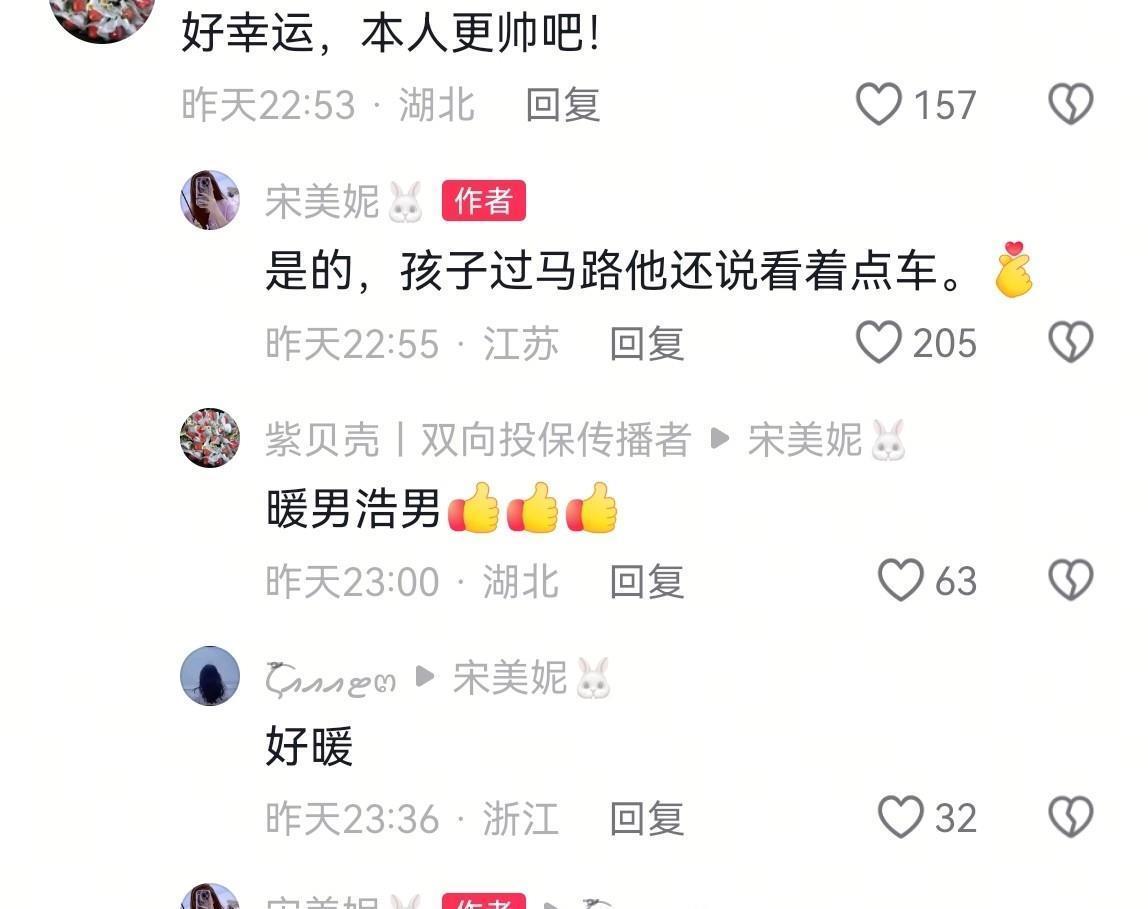Dislike the 暖男浩男 comment
The image size is (1148, 909).
point(1070,581)
